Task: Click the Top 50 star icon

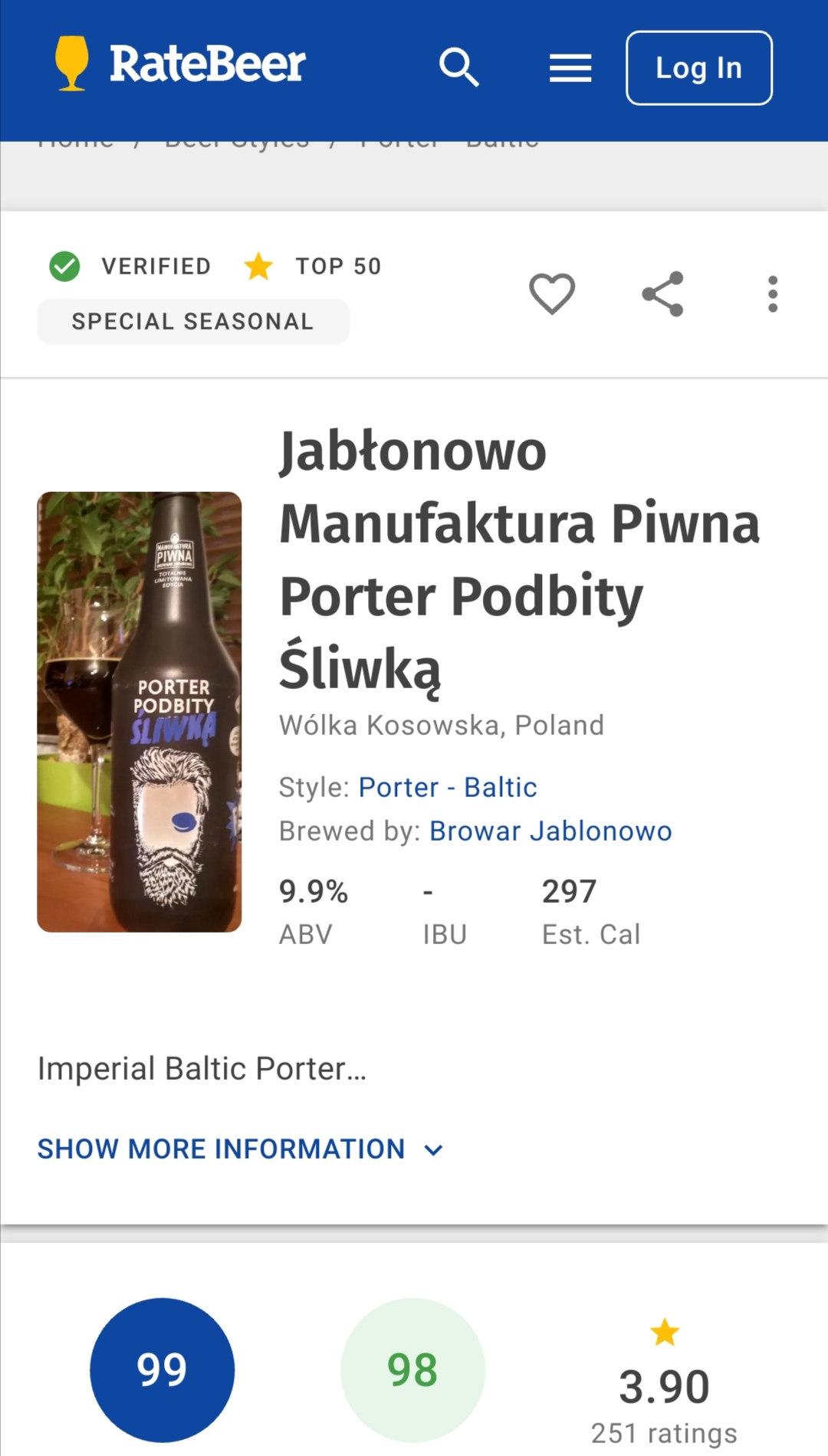Action: (258, 265)
